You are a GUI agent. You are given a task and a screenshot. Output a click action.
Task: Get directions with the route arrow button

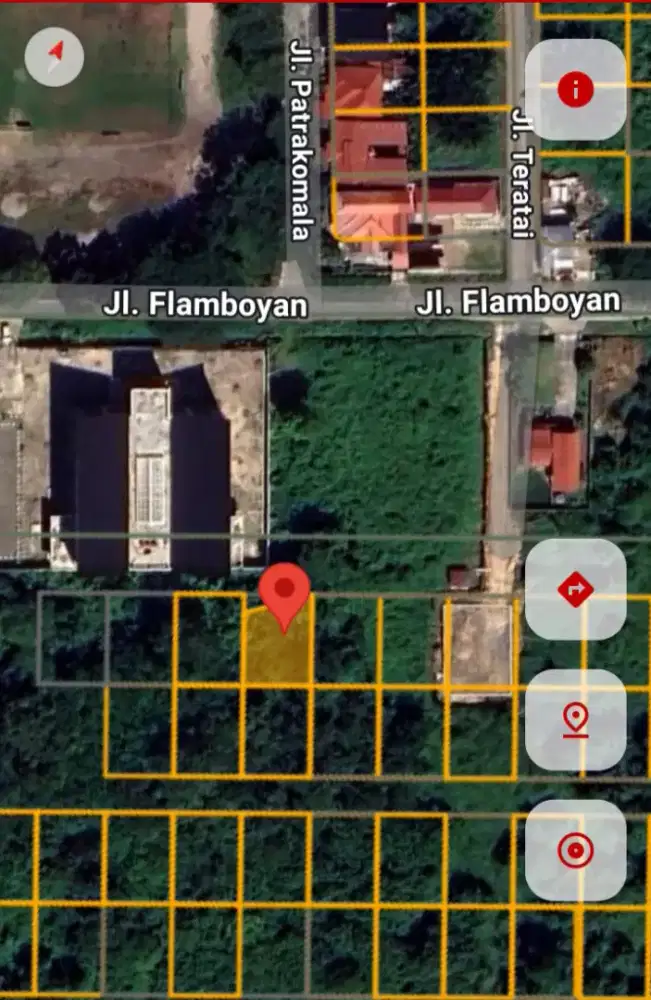575,590
